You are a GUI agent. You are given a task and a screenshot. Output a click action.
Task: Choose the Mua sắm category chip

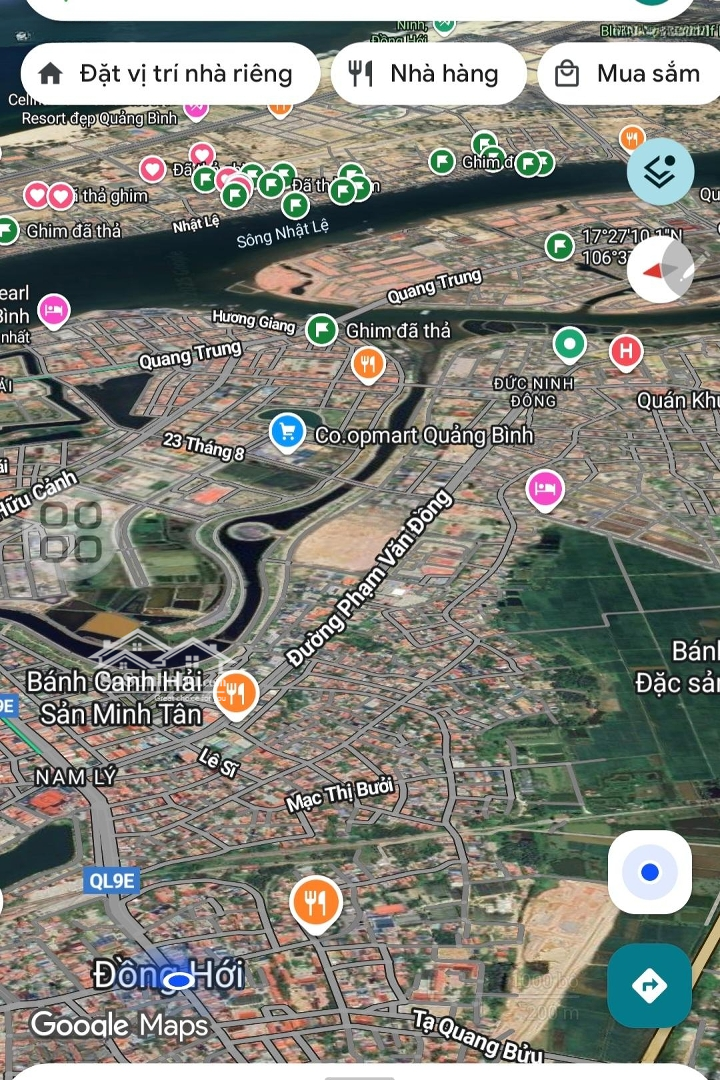tap(632, 74)
